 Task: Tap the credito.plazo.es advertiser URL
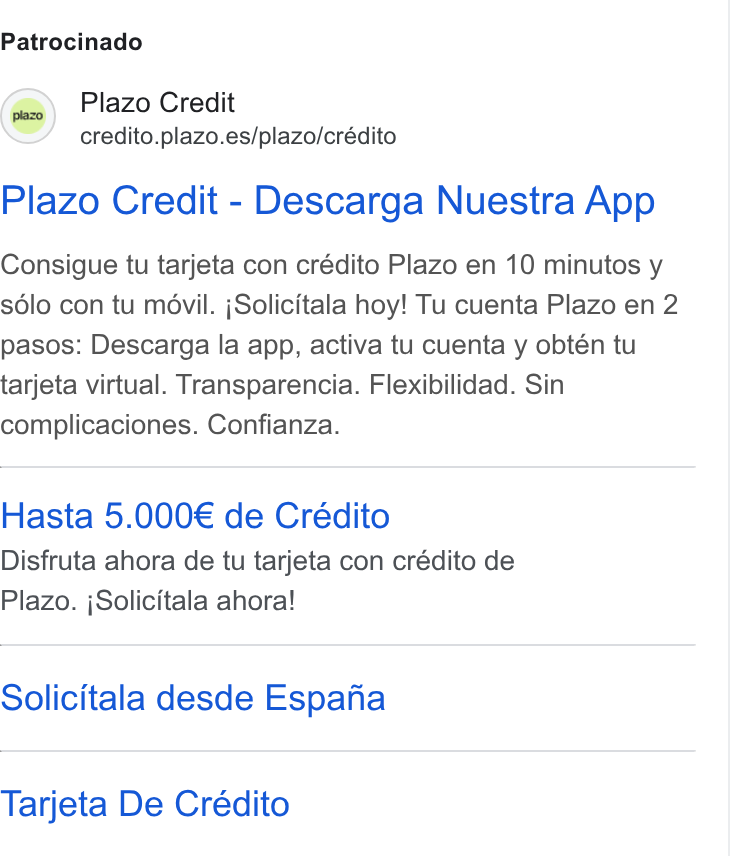(238, 136)
